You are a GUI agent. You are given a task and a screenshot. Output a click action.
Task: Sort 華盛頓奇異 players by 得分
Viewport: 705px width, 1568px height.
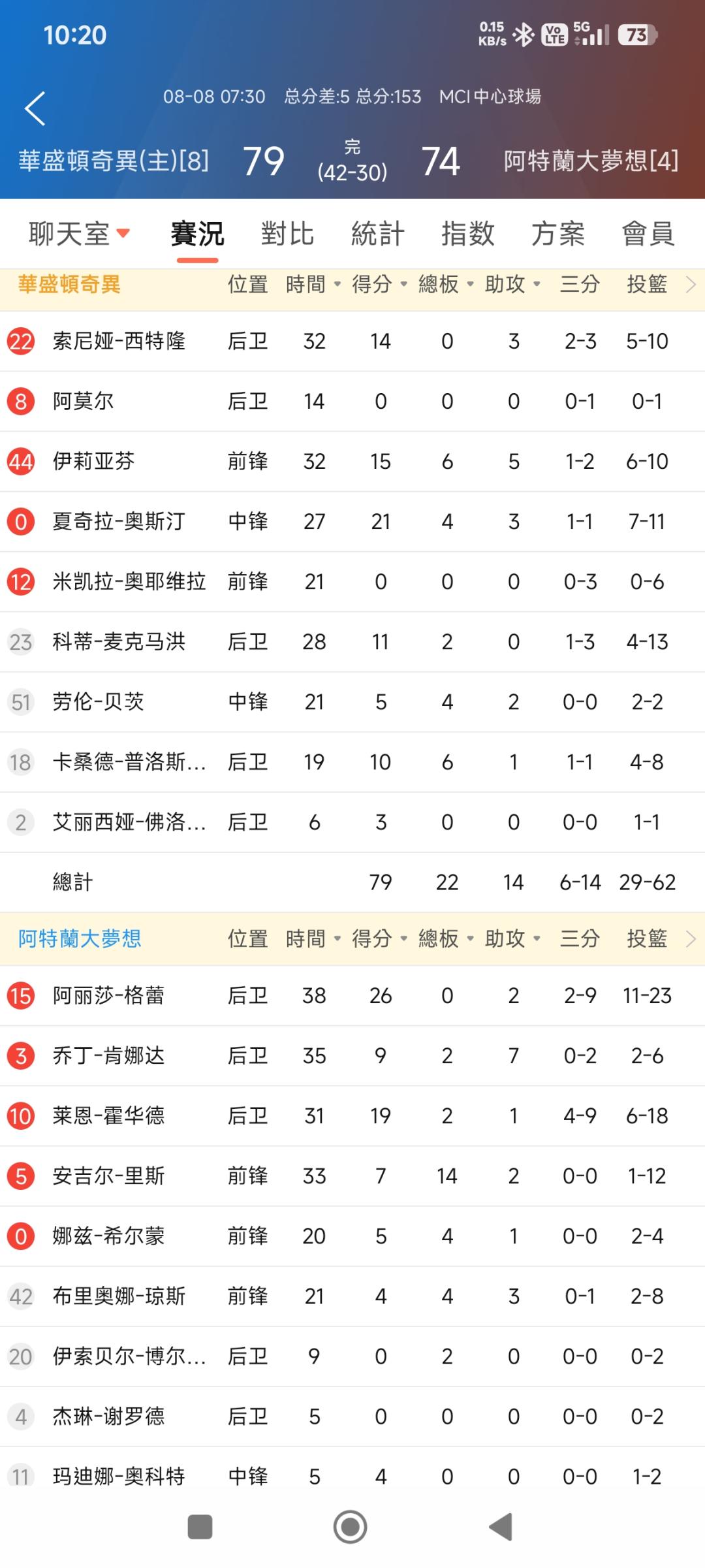(x=380, y=284)
